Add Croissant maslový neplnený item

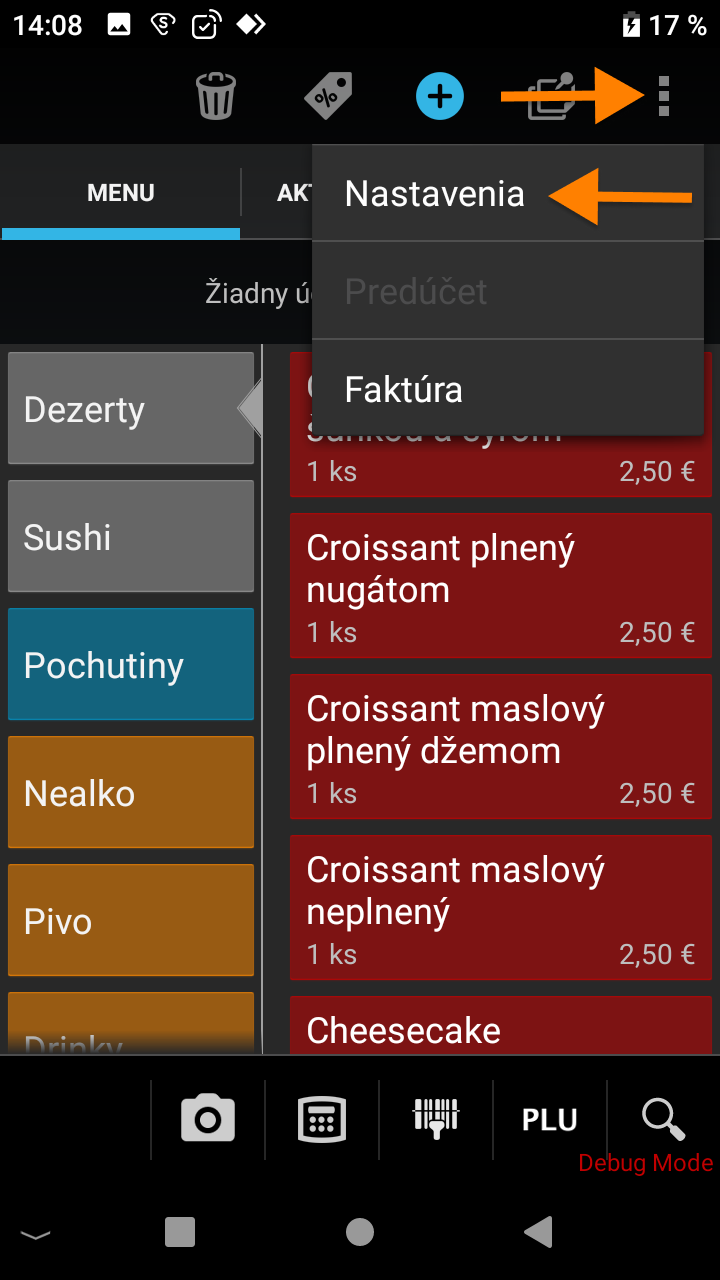500,908
